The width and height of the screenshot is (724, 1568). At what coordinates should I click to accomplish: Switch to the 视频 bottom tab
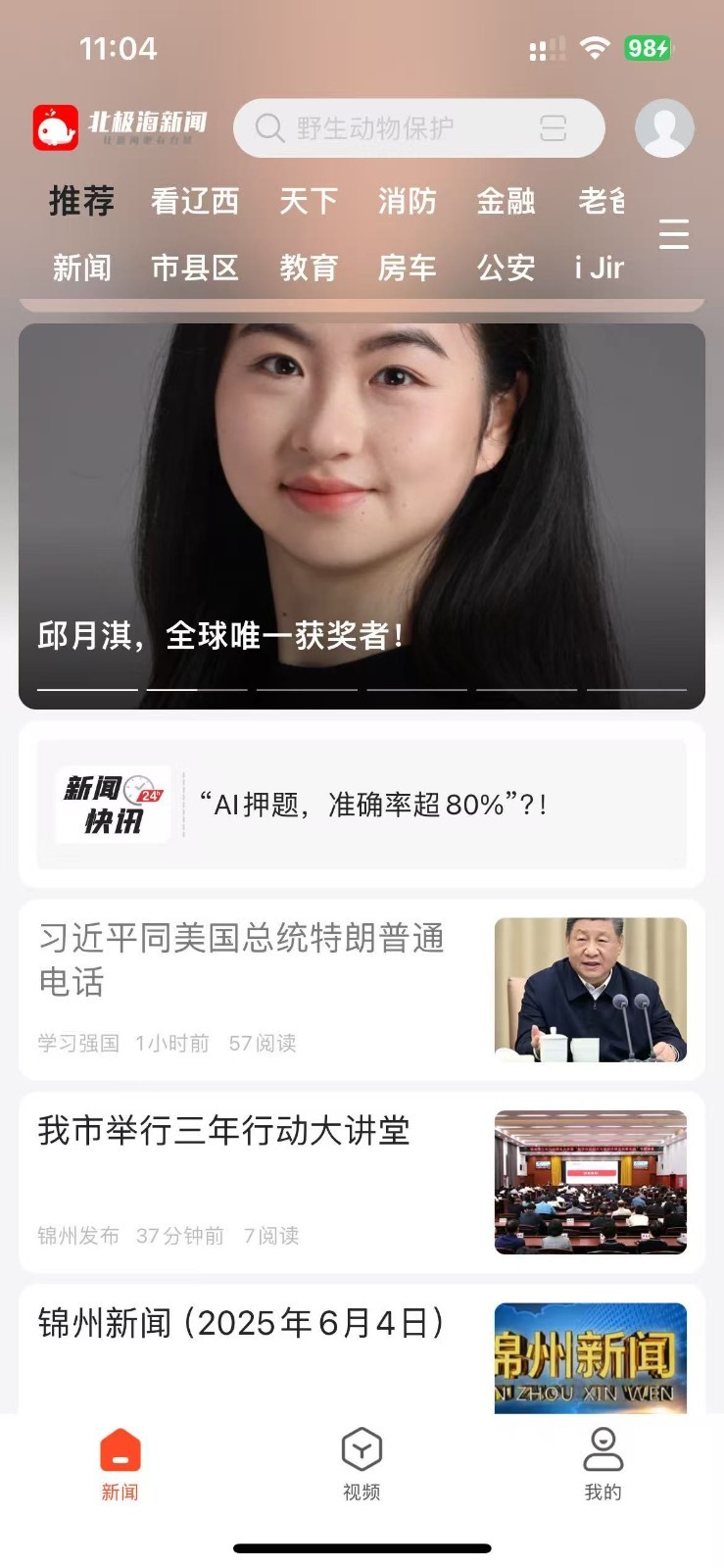coord(362,1463)
